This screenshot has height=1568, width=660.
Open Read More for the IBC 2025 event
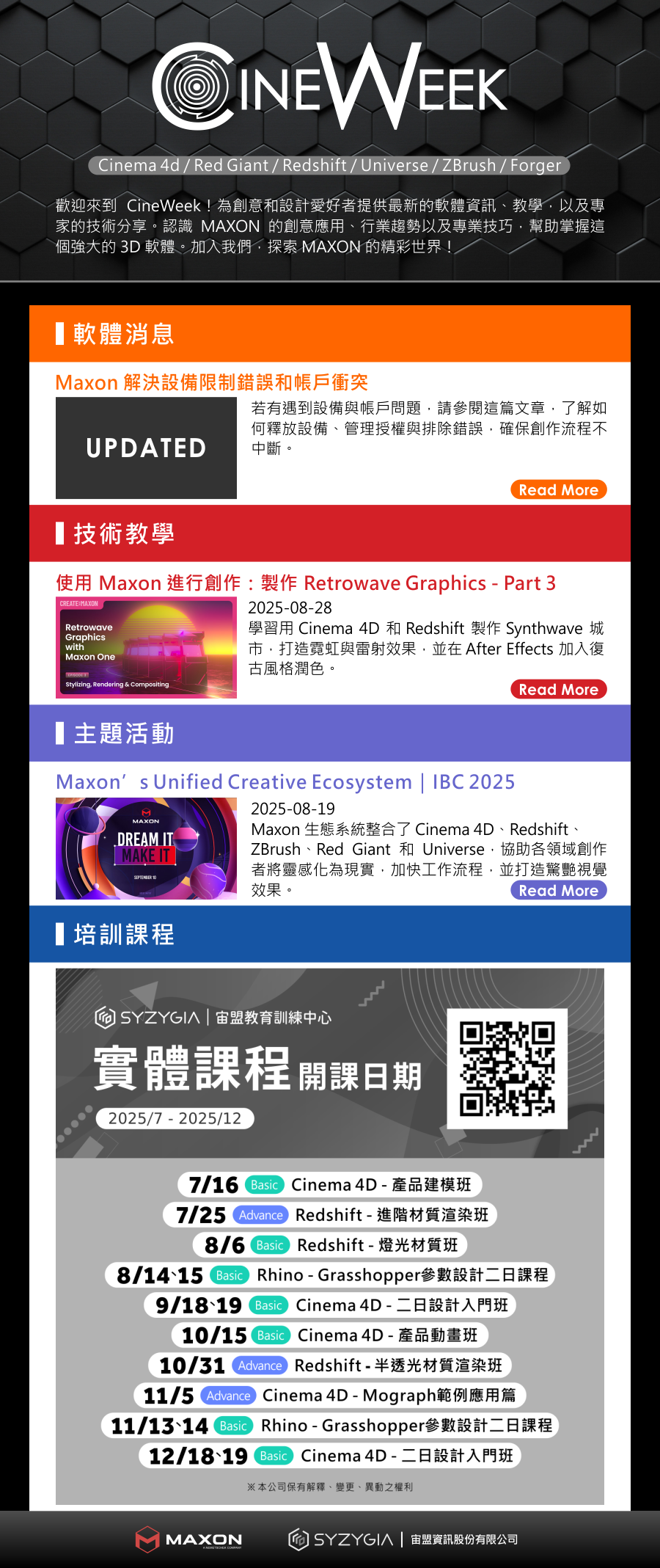click(558, 891)
